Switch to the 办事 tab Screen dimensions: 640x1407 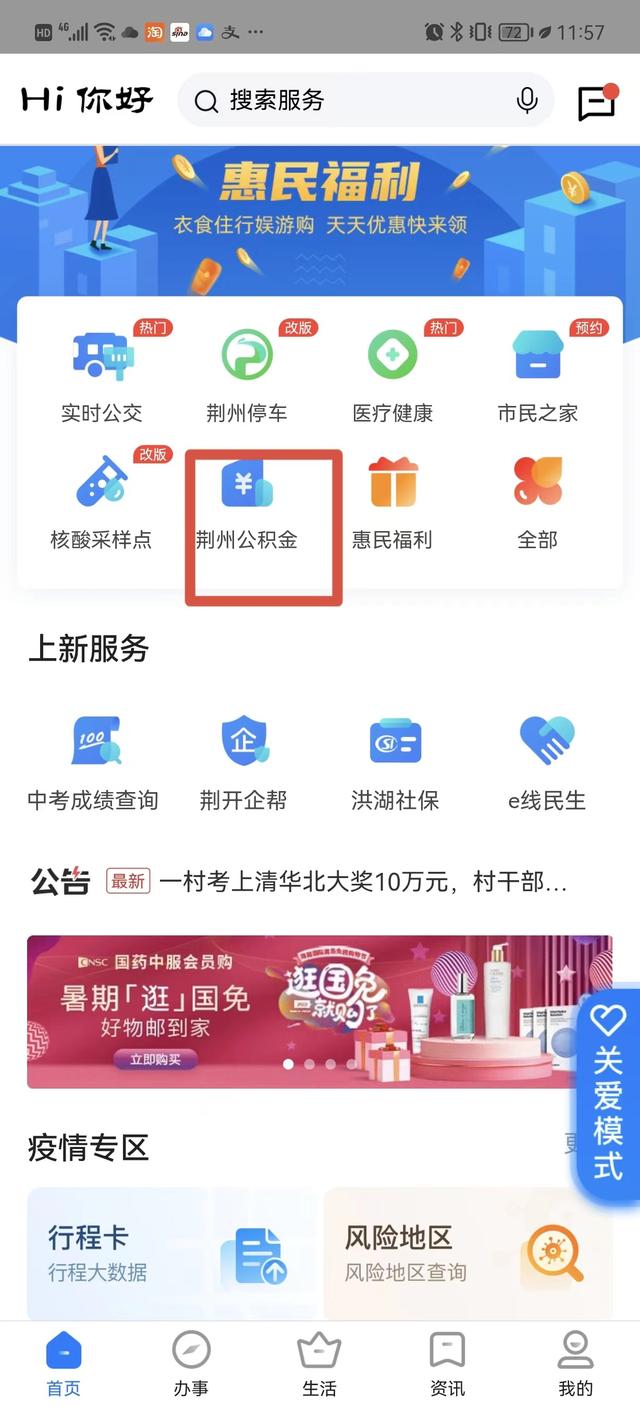coord(191,1364)
